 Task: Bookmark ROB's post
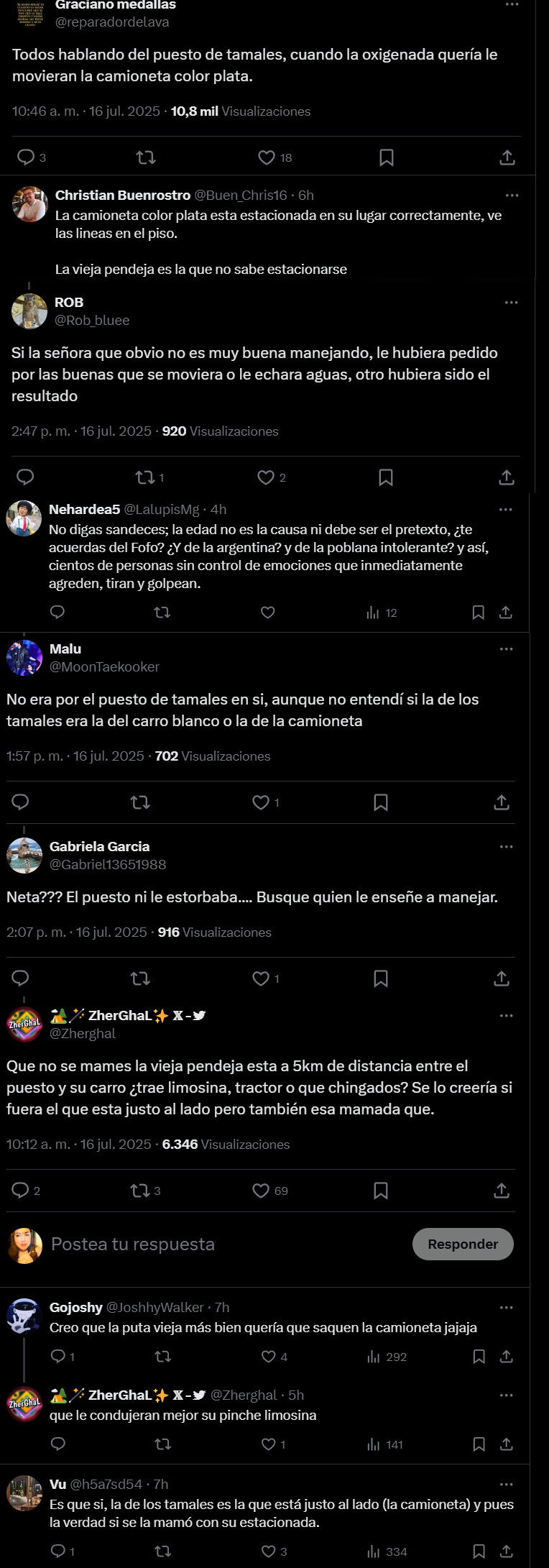[386, 477]
